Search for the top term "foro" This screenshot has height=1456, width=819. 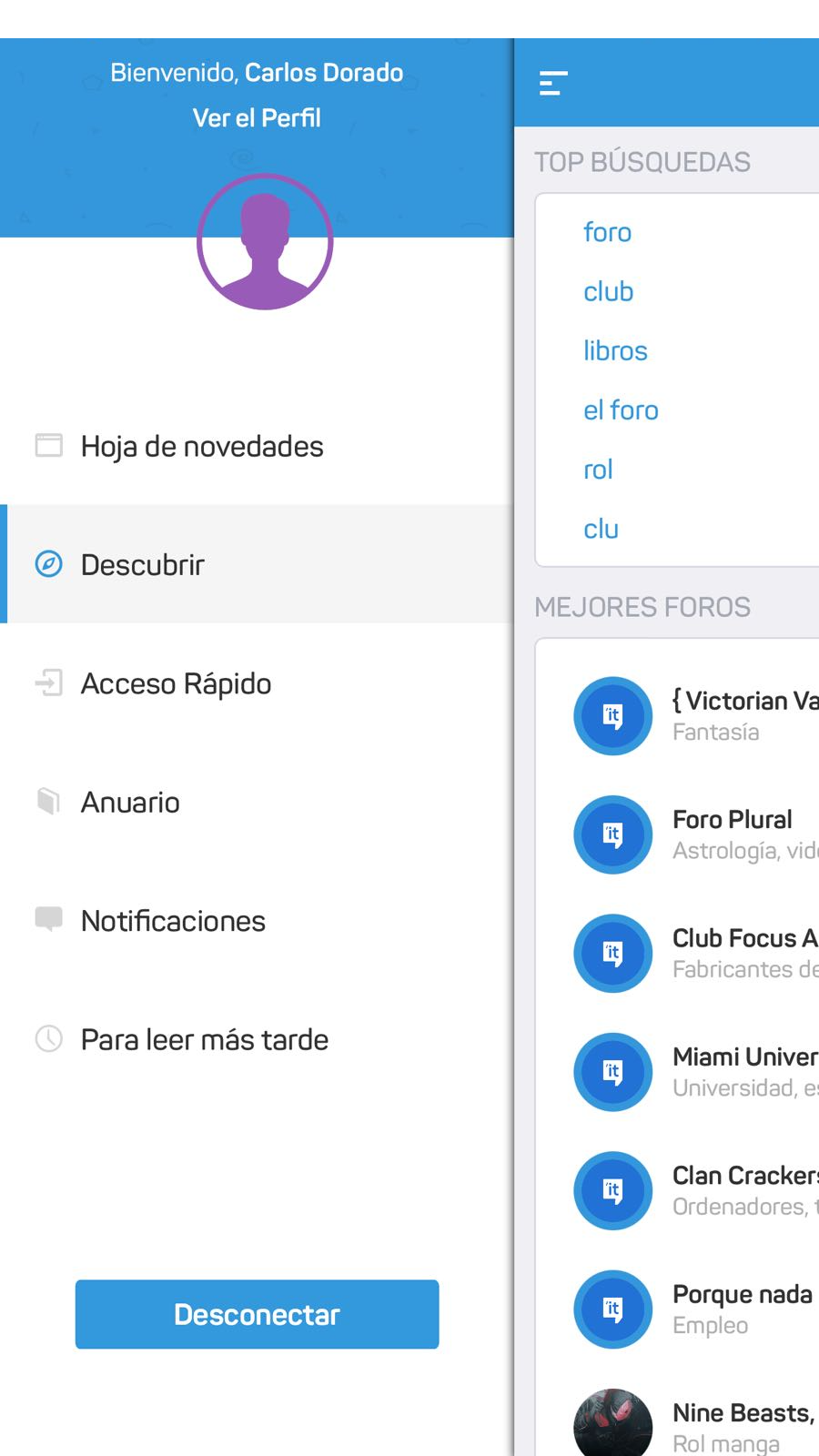click(607, 233)
